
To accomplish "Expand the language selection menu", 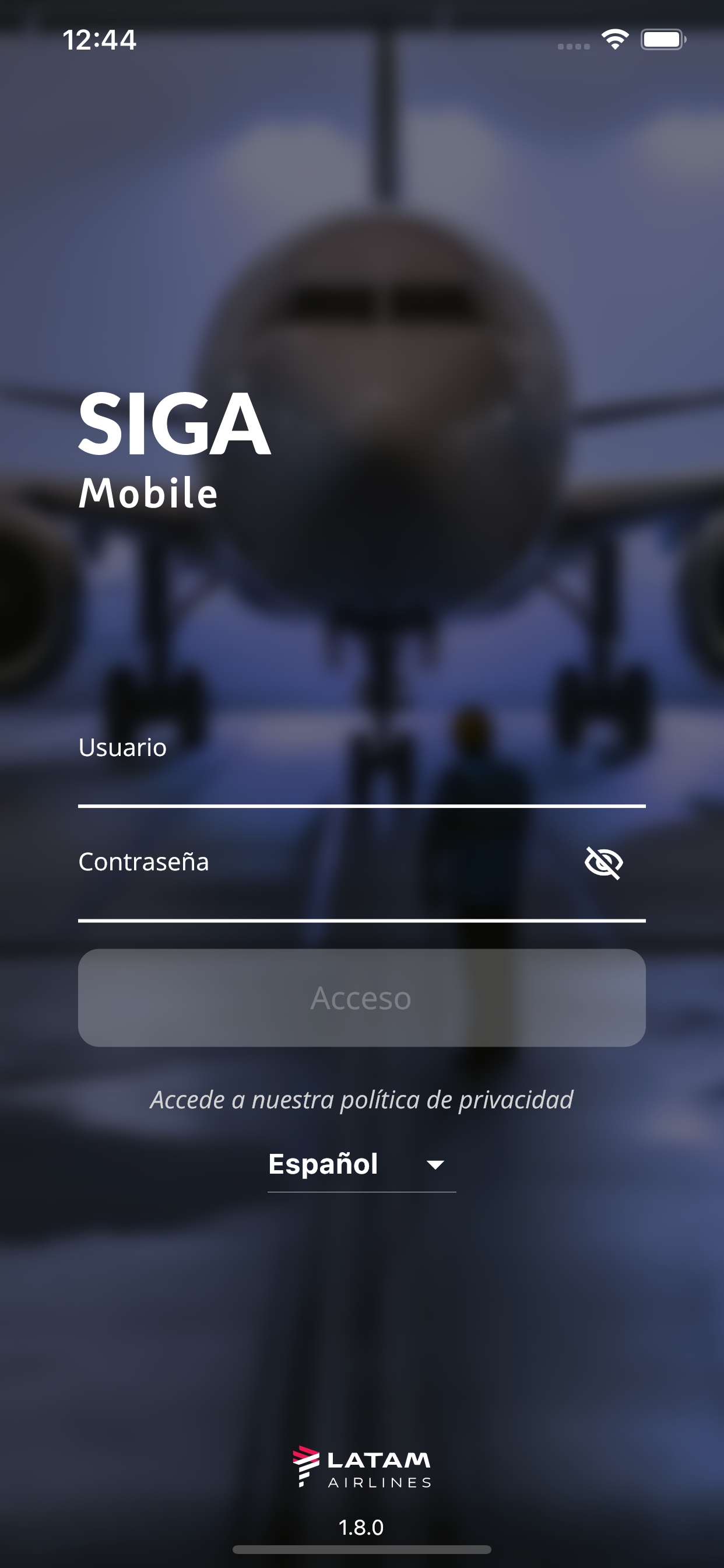I will 362,1164.
